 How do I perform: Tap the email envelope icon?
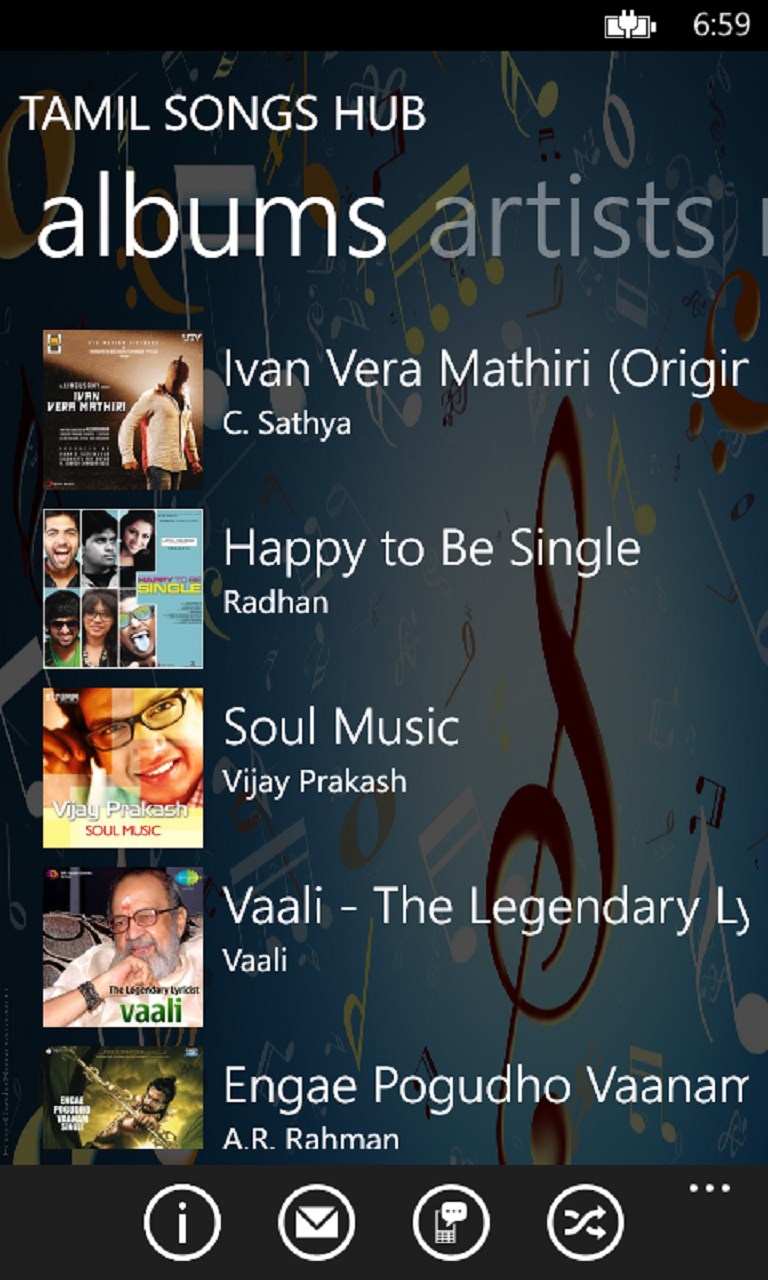(316, 1222)
